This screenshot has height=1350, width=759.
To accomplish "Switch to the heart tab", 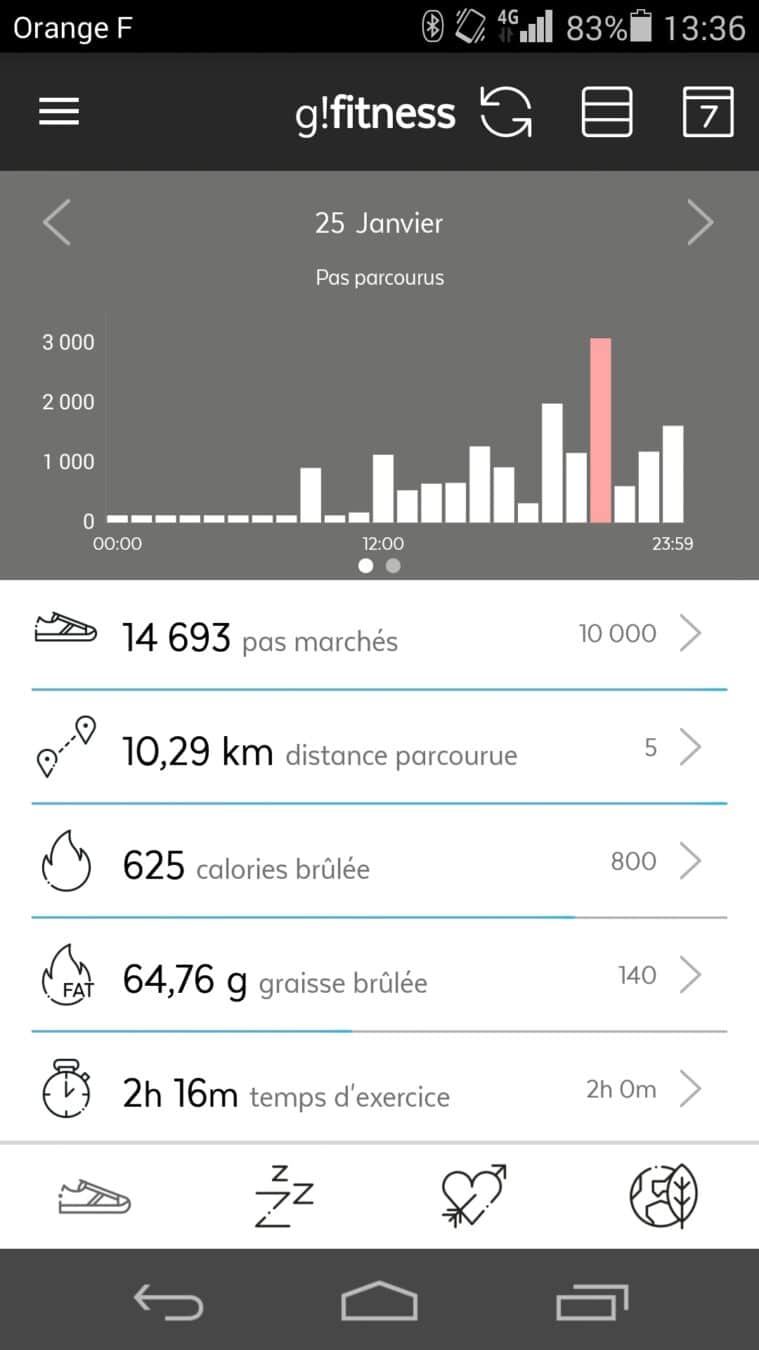I will pyautogui.click(x=474, y=1196).
